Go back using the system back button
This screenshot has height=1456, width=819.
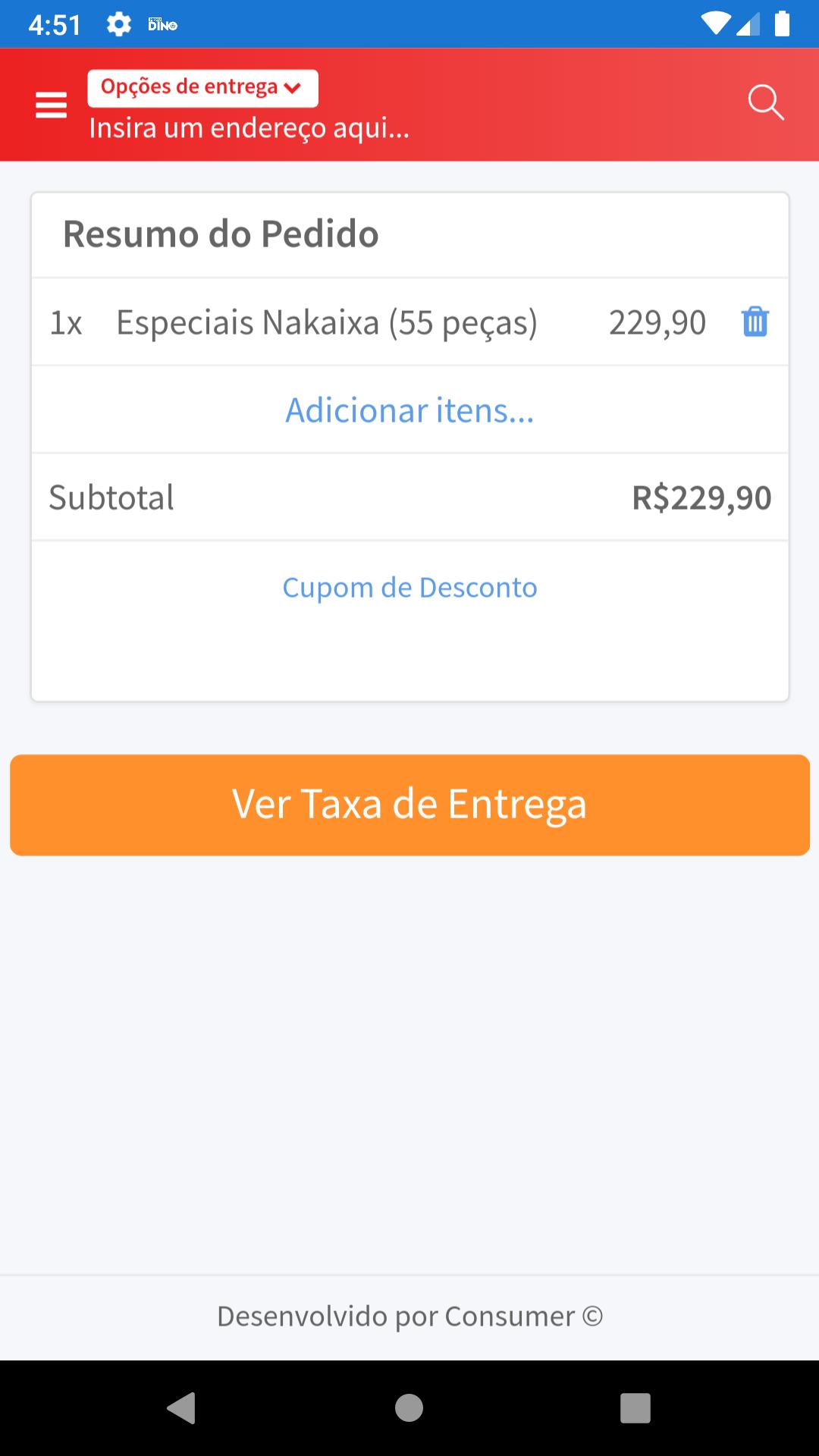[181, 1408]
